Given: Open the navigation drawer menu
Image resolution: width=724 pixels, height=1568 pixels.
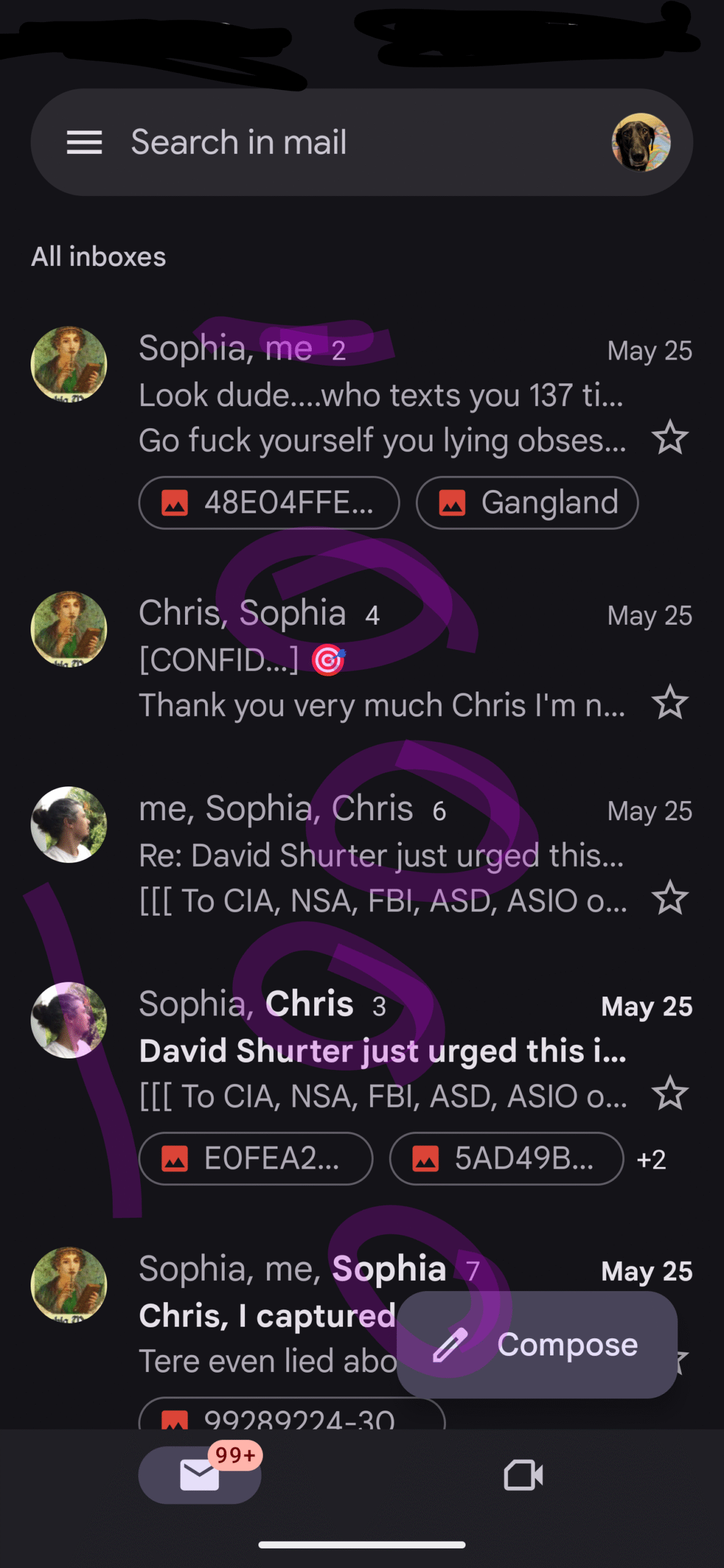Looking at the screenshot, I should click(85, 142).
